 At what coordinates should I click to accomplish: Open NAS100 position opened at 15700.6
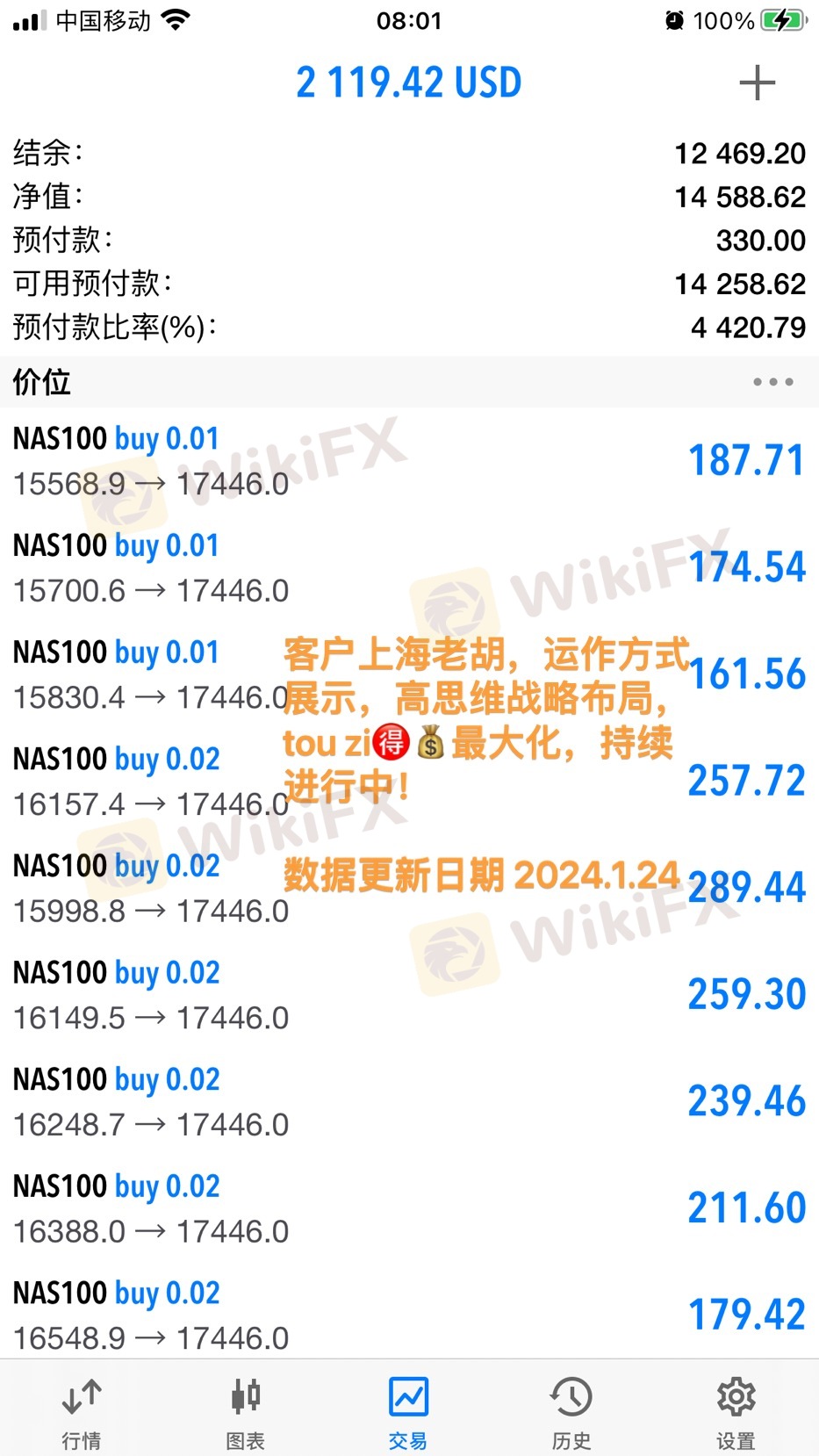[409, 568]
